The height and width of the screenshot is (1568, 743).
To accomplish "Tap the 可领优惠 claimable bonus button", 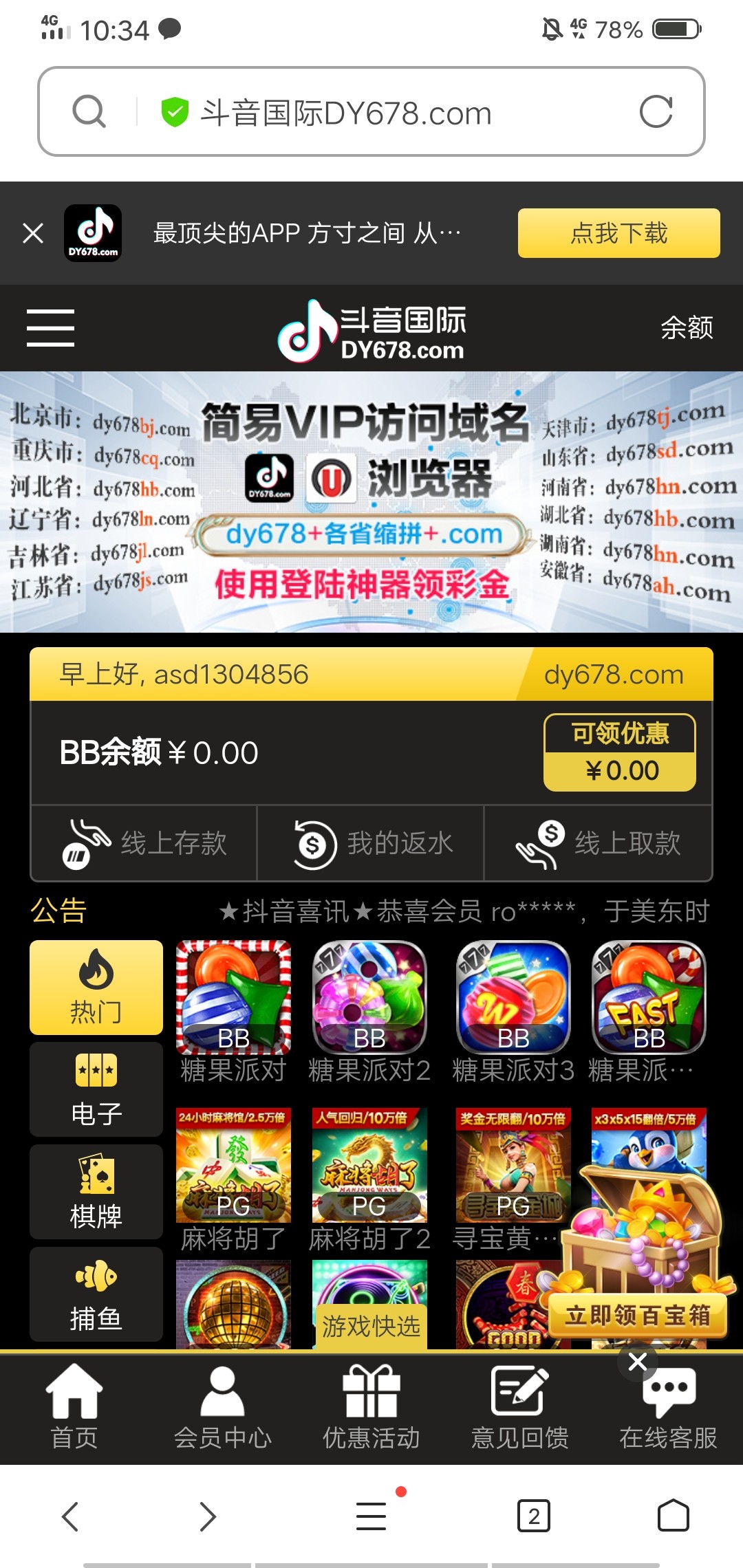I will [x=620, y=752].
